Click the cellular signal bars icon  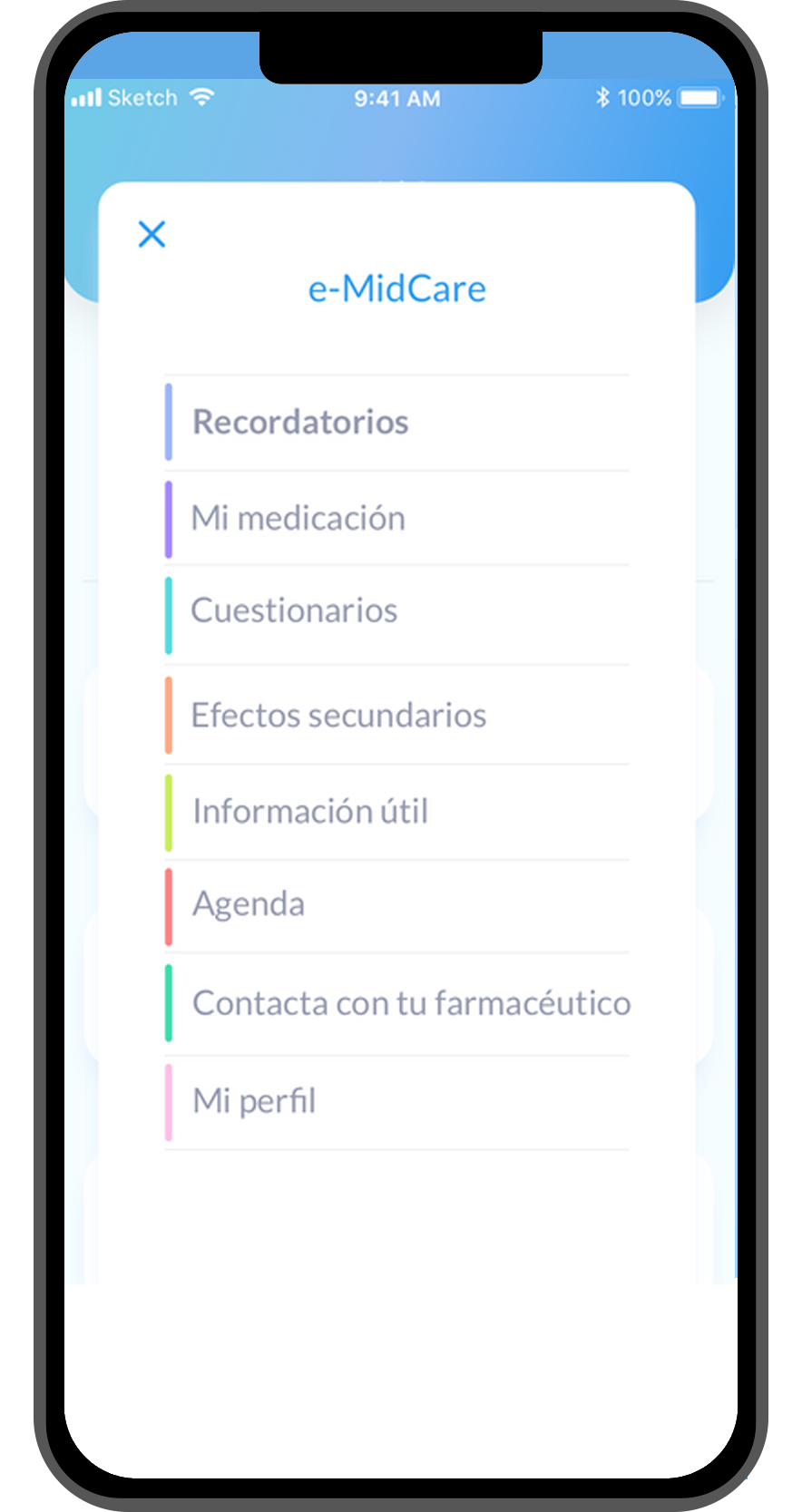click(x=89, y=97)
